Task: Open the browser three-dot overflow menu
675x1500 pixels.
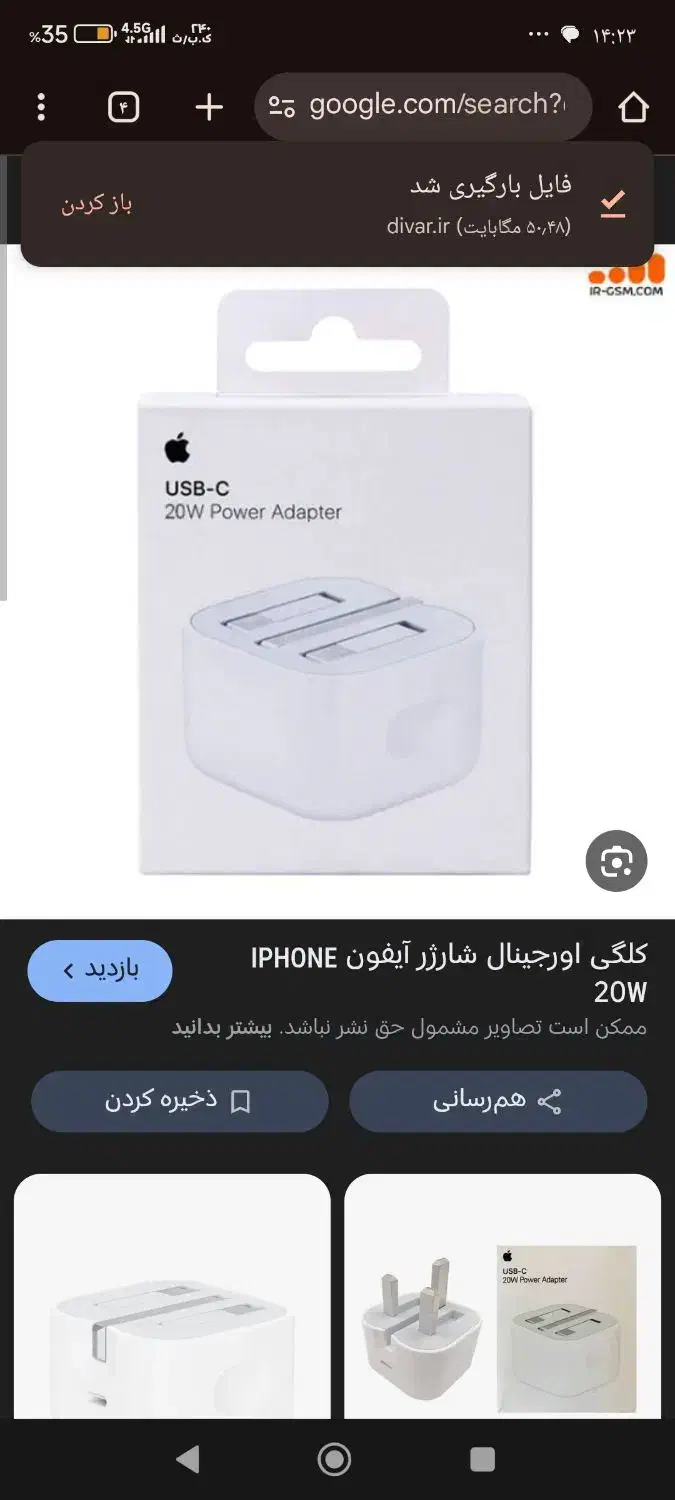Action: click(41, 107)
